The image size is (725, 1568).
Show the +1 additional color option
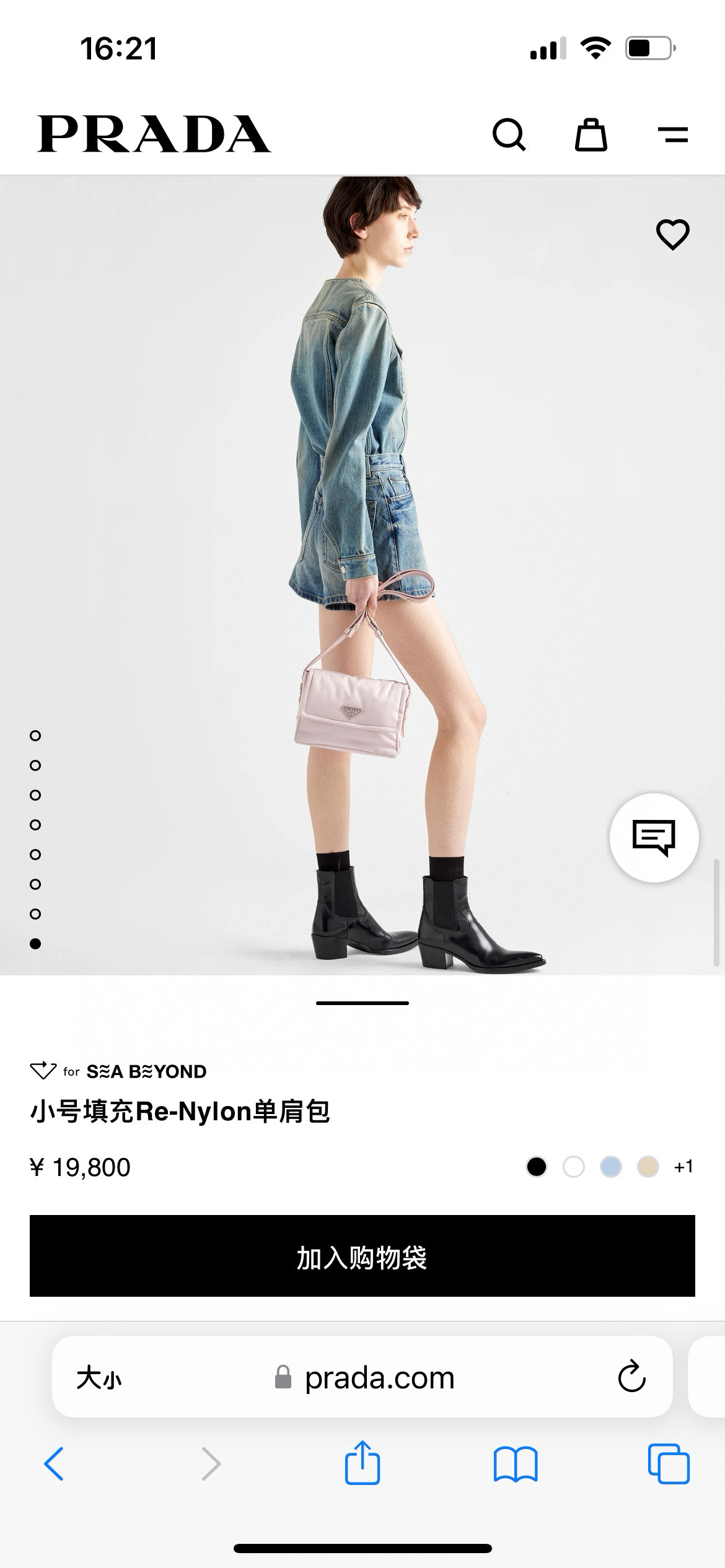683,1167
